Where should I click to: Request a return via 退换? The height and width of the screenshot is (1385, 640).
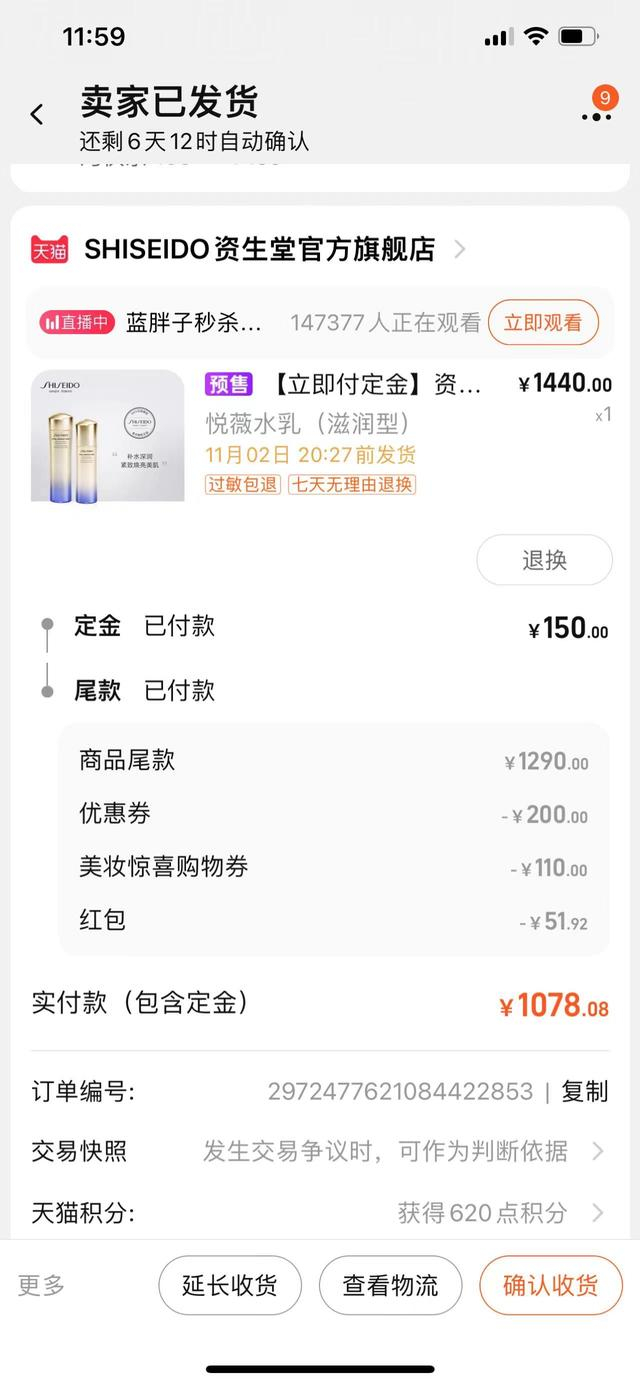pyautogui.click(x=544, y=560)
